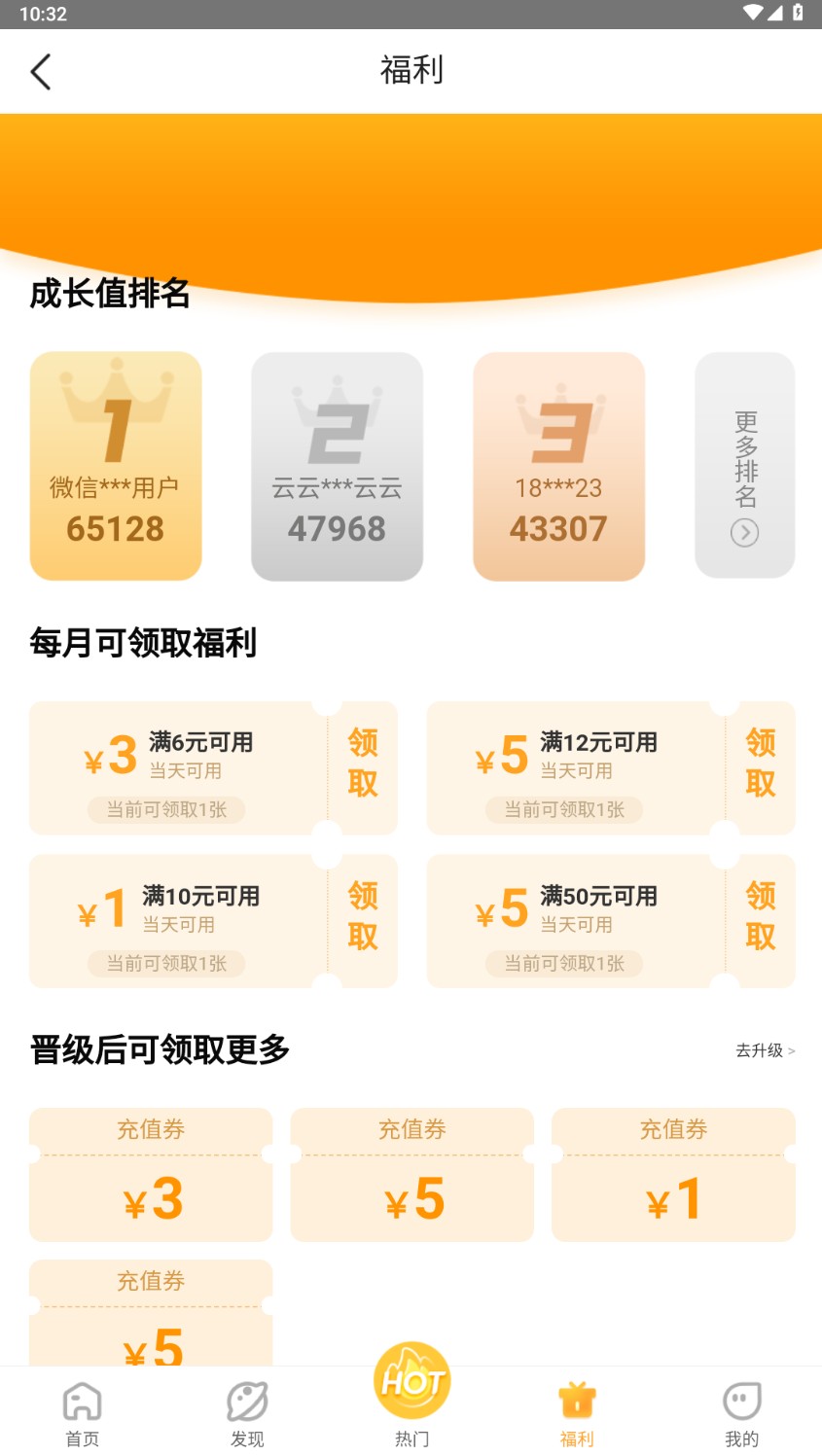
Task: Claim the ¥5 coupon for 满50元可用
Action: tap(760, 916)
